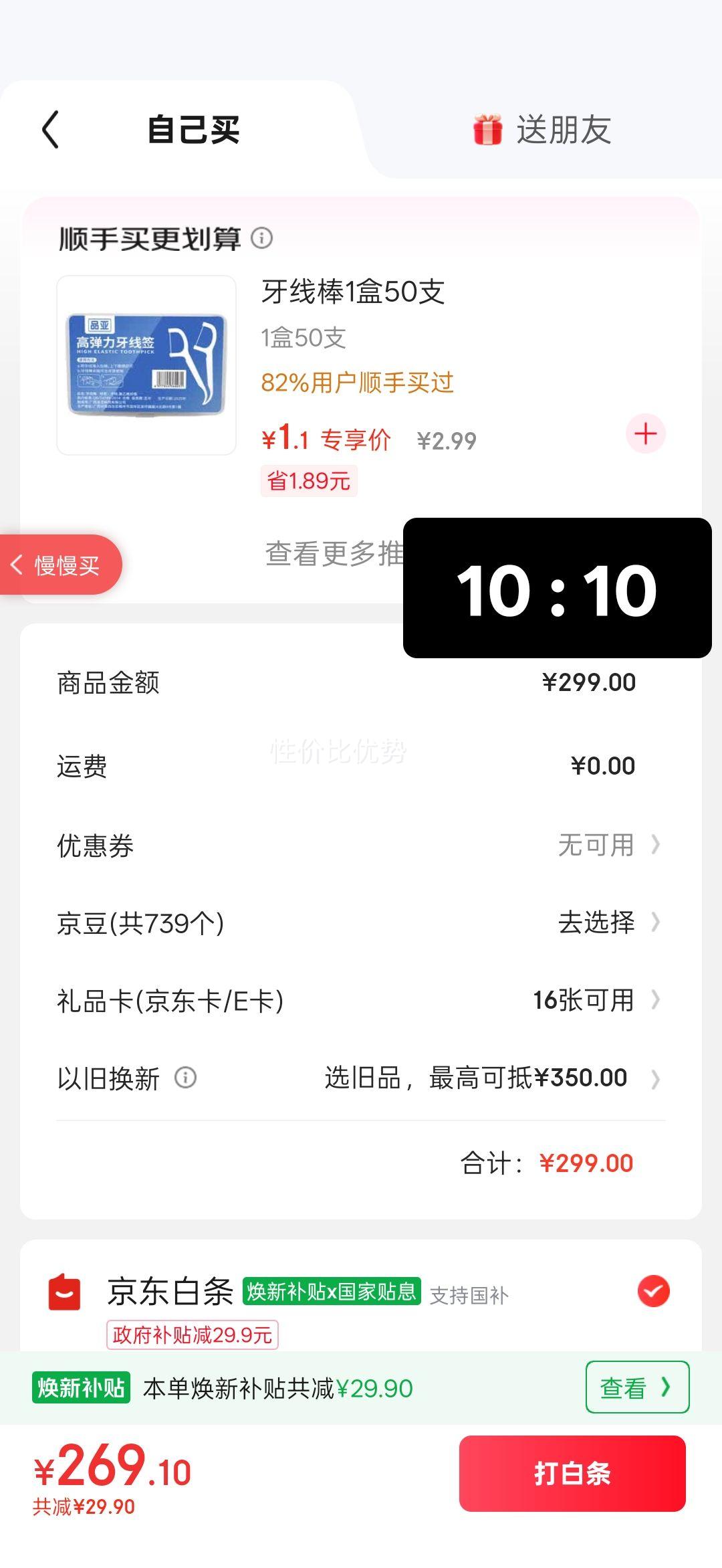Tap 查看 for 焕新补贴 details
722x1568 pixels.
coord(636,1388)
